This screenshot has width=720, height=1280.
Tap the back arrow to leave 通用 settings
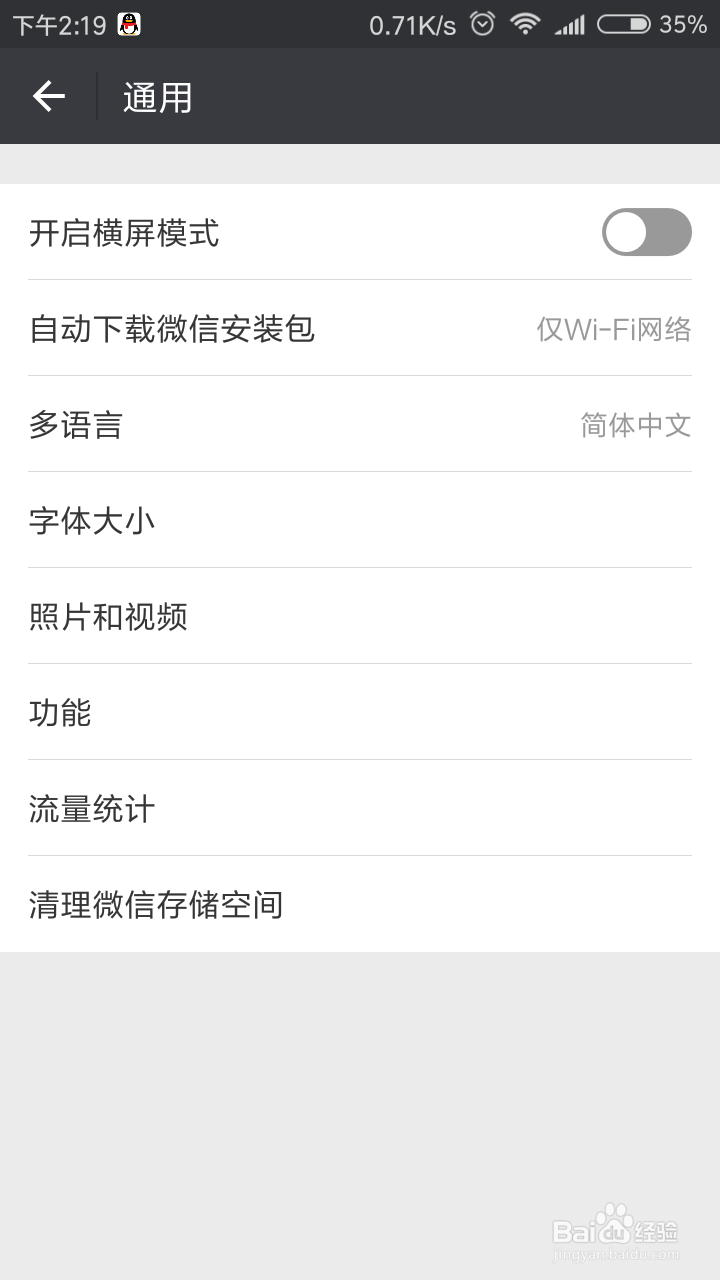(x=48, y=96)
